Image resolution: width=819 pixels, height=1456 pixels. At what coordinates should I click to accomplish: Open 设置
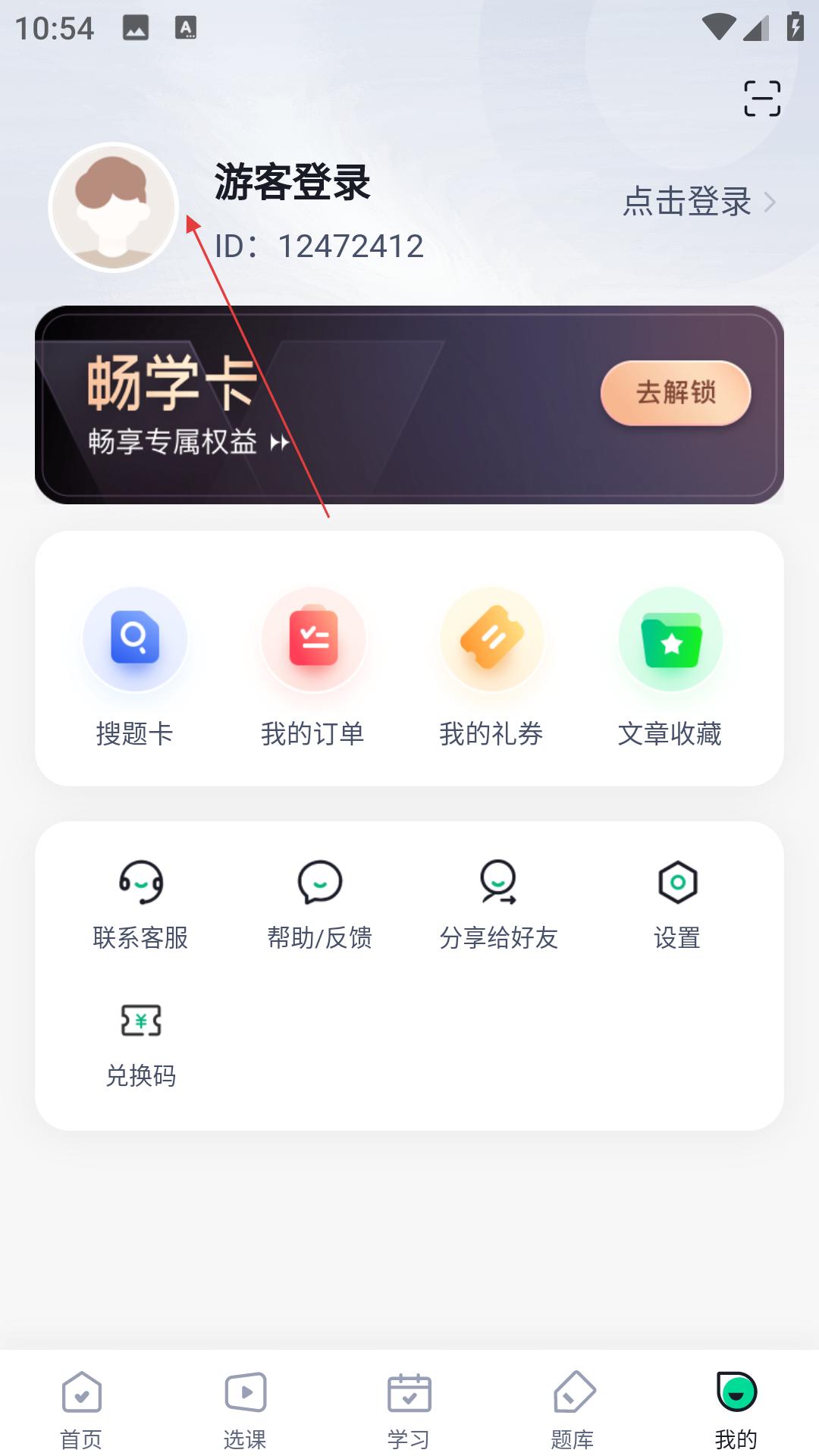677,905
